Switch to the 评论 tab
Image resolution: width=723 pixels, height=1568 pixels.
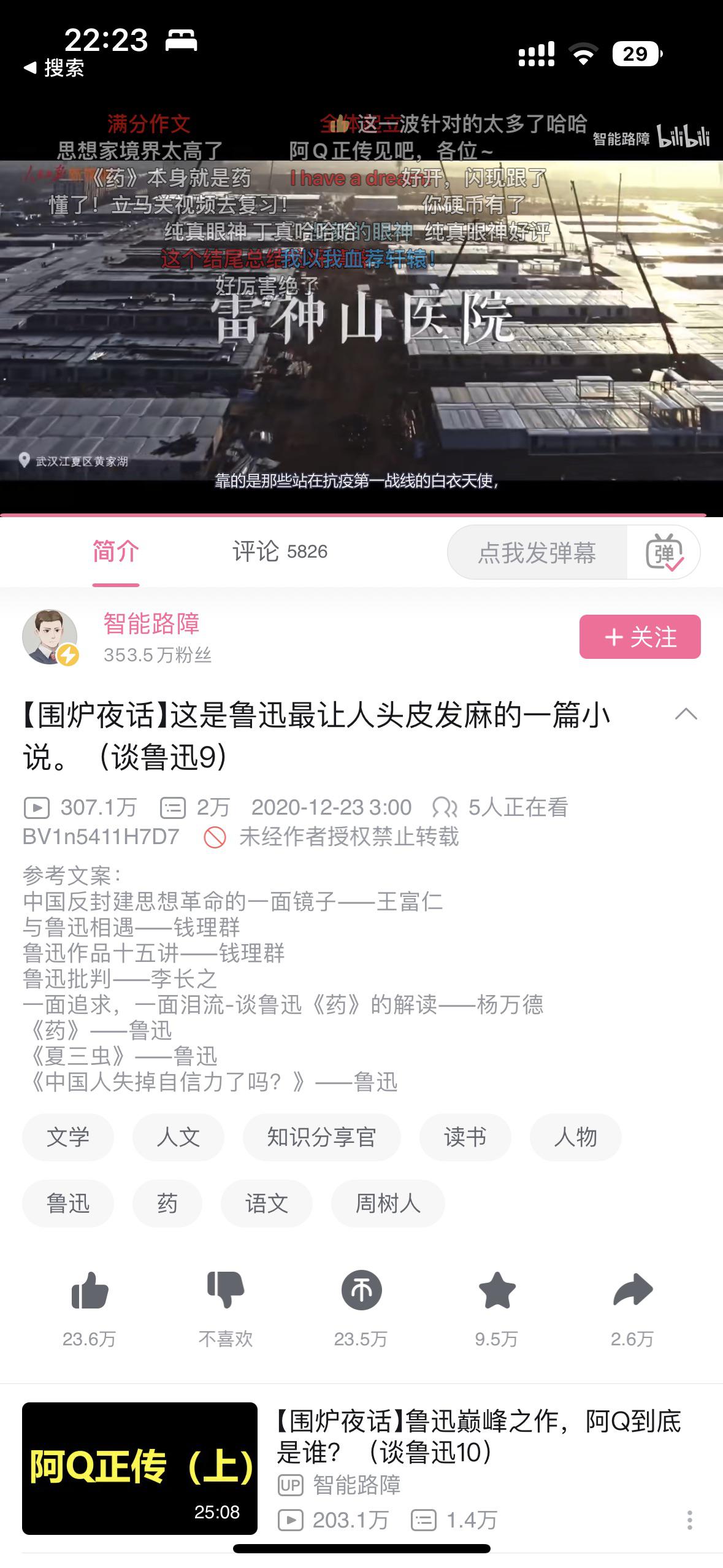click(279, 551)
